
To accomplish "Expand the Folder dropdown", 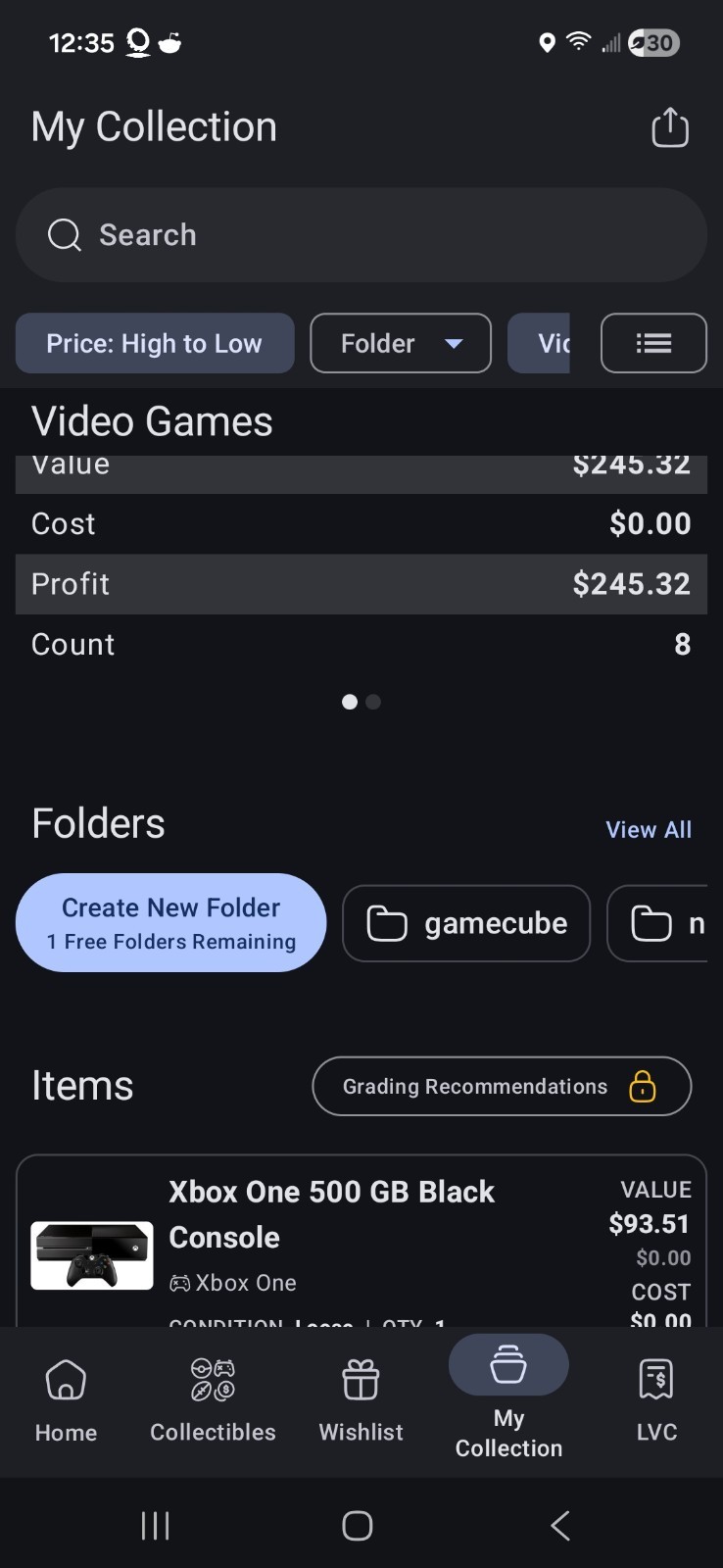I will pos(401,343).
